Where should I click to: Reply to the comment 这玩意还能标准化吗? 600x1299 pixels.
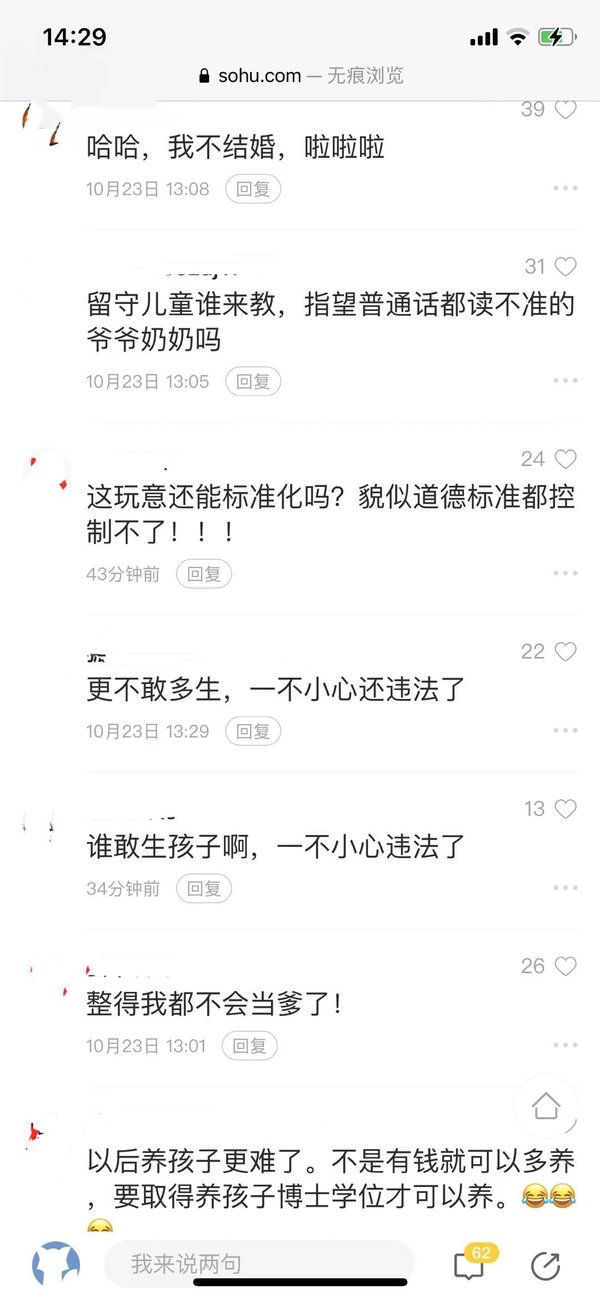point(204,574)
